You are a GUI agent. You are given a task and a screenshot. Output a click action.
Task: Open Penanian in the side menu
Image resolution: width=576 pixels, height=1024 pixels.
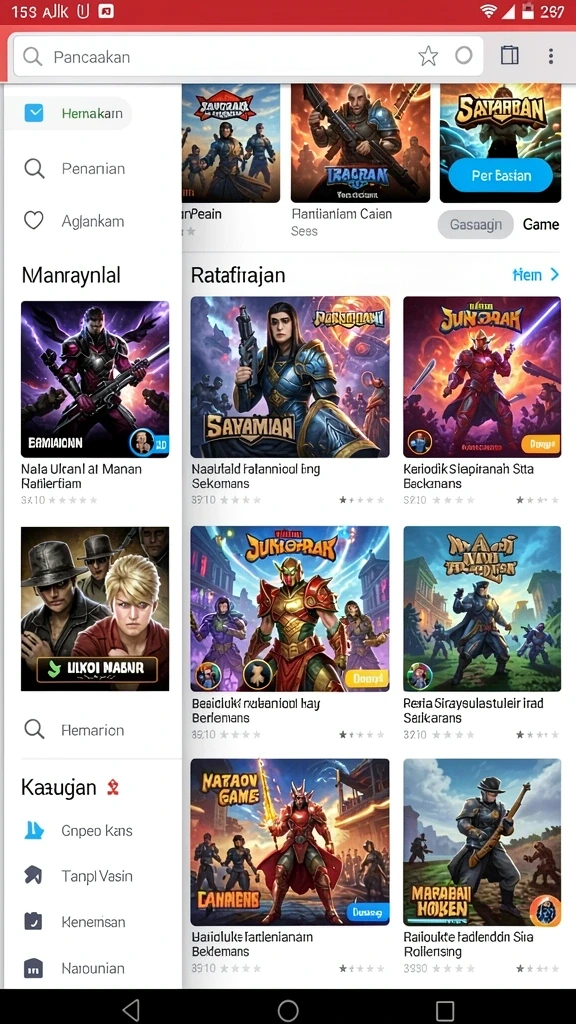point(74,169)
